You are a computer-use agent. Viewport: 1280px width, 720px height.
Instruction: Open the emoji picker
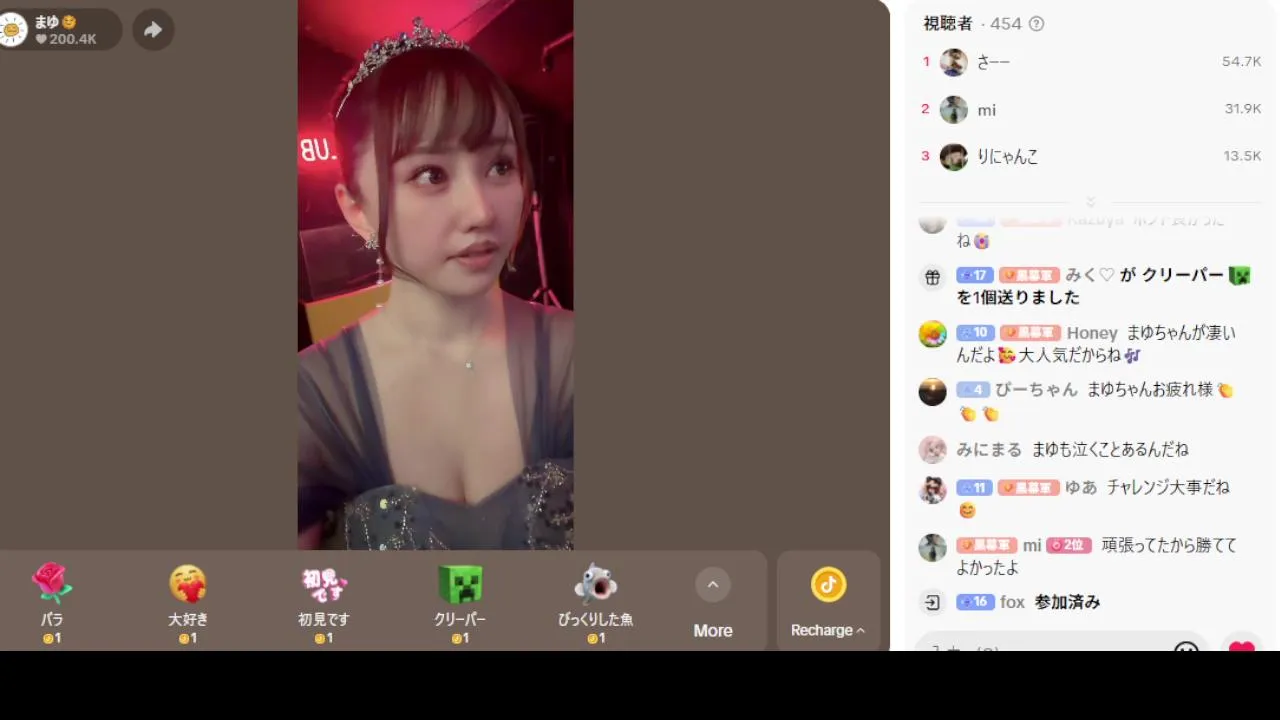coord(1186,648)
